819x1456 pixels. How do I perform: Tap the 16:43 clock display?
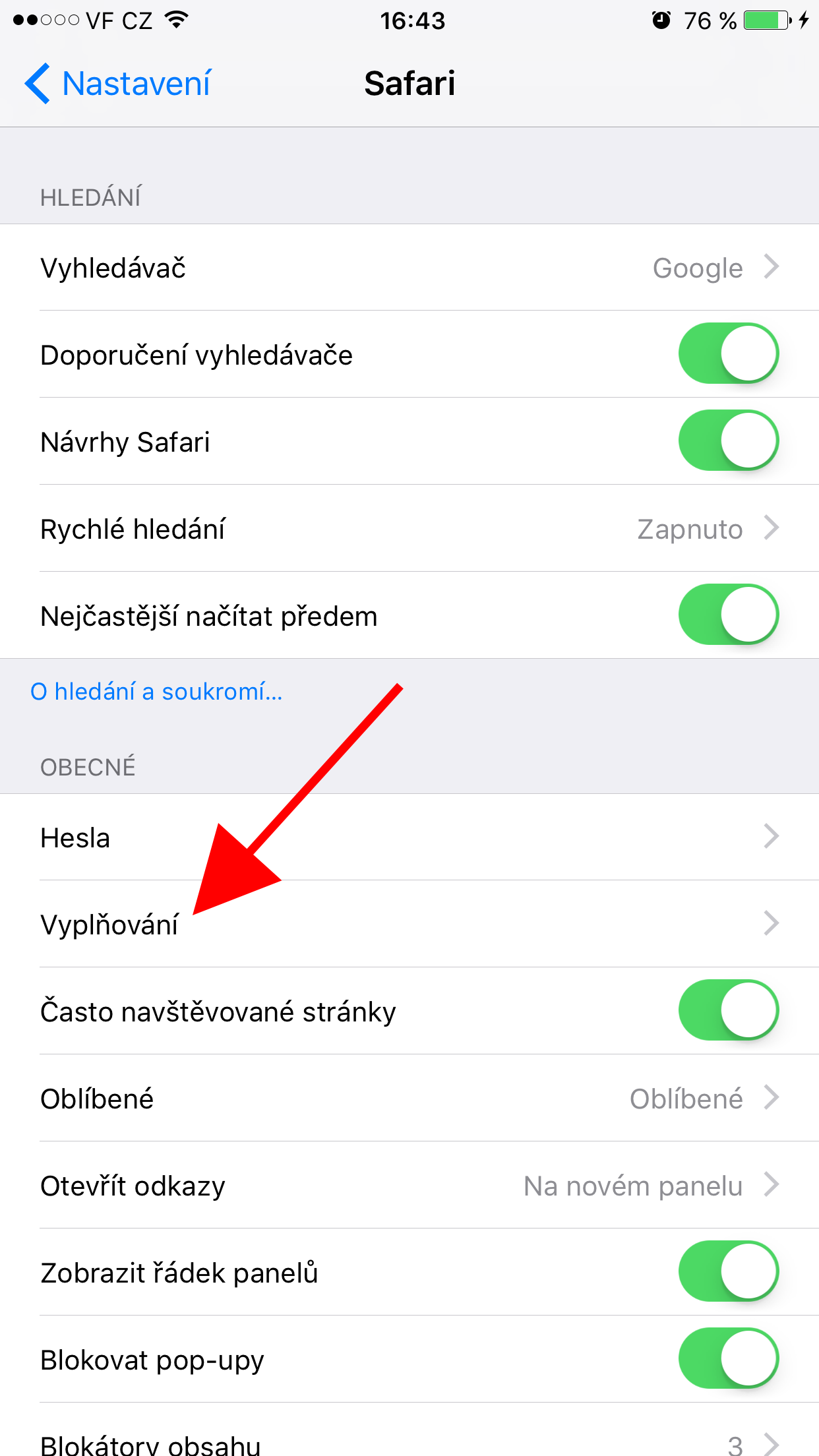pyautogui.click(x=409, y=20)
